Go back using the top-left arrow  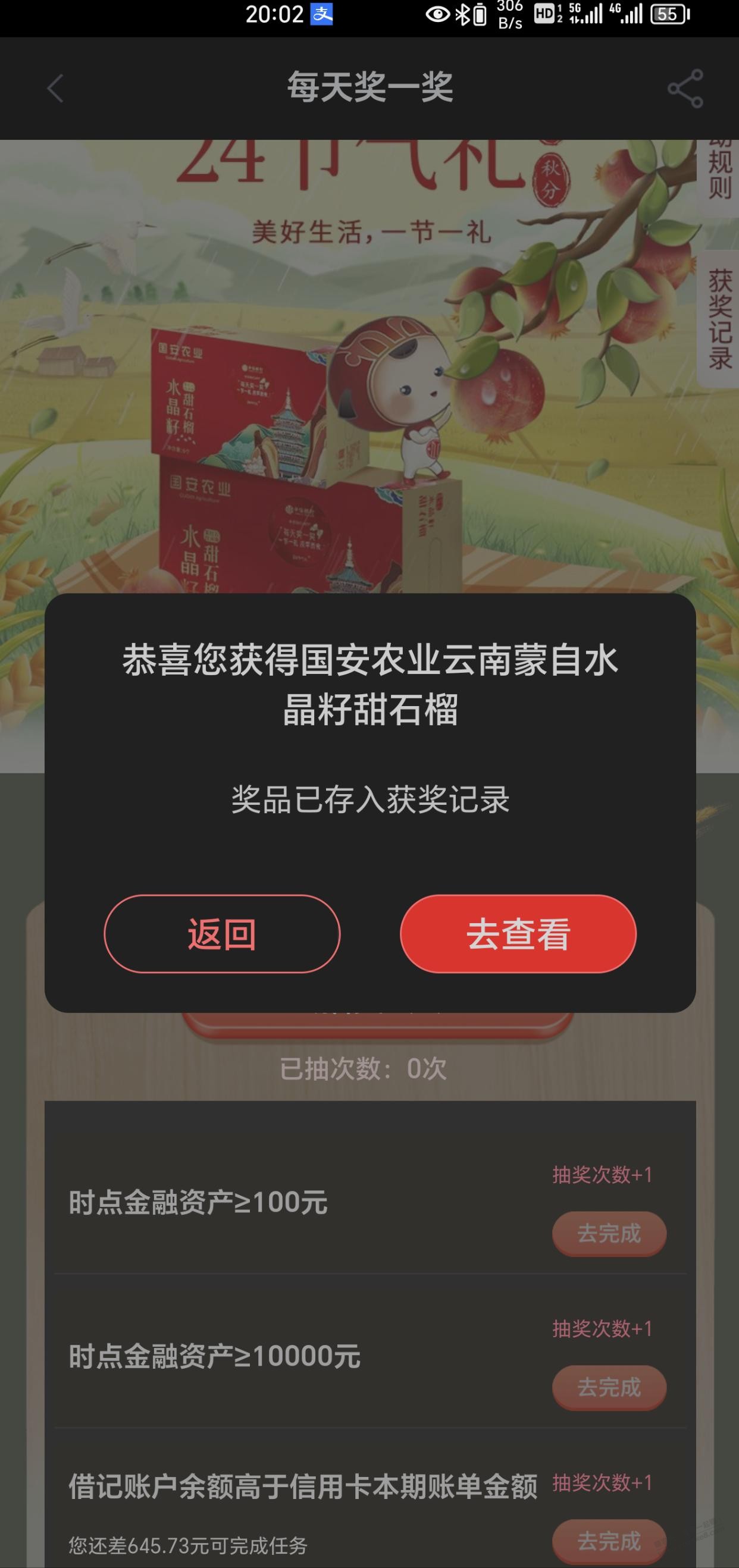(x=55, y=89)
